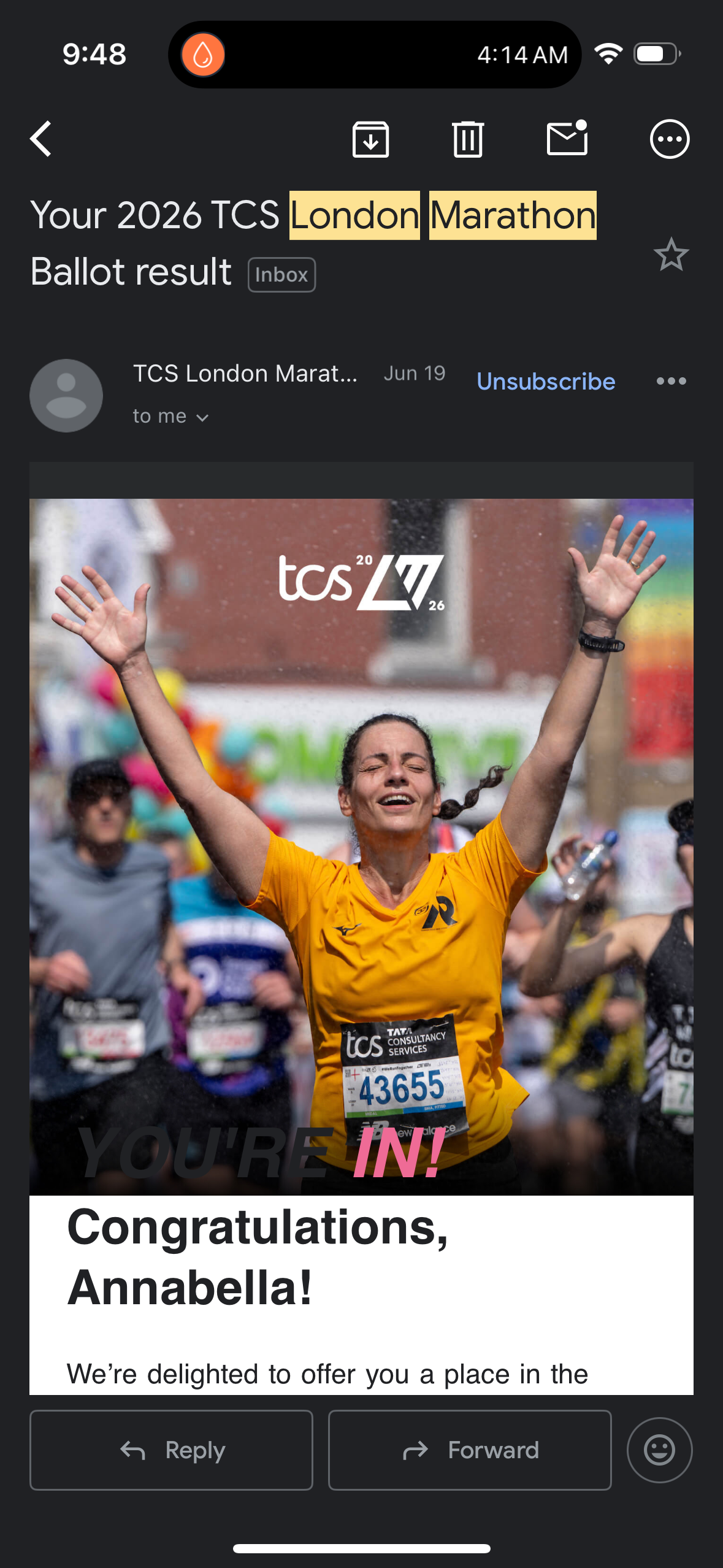
Task: Delete this email with trash icon
Action: point(468,139)
